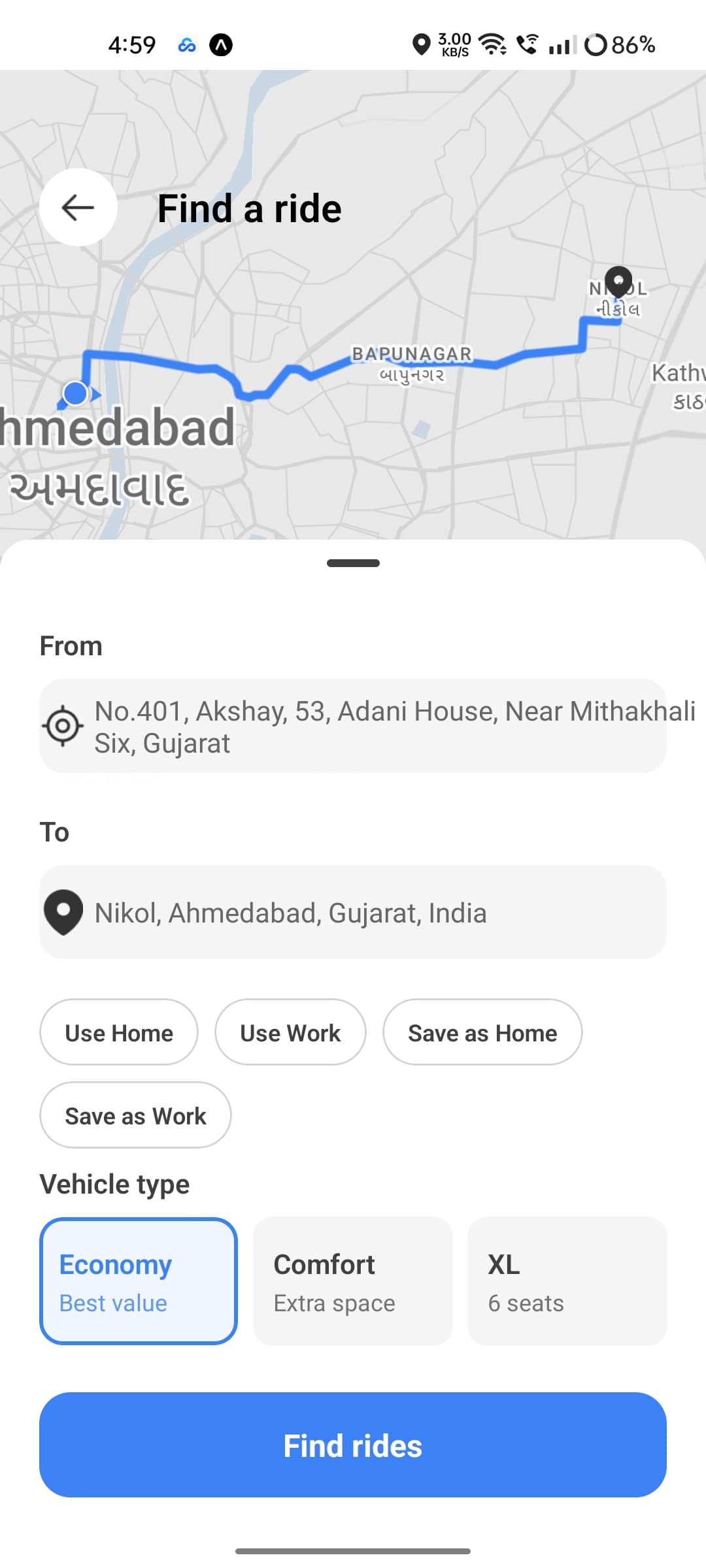Tap the Use Home chip
Image resolution: width=706 pixels, height=1568 pixels.
pos(119,1033)
